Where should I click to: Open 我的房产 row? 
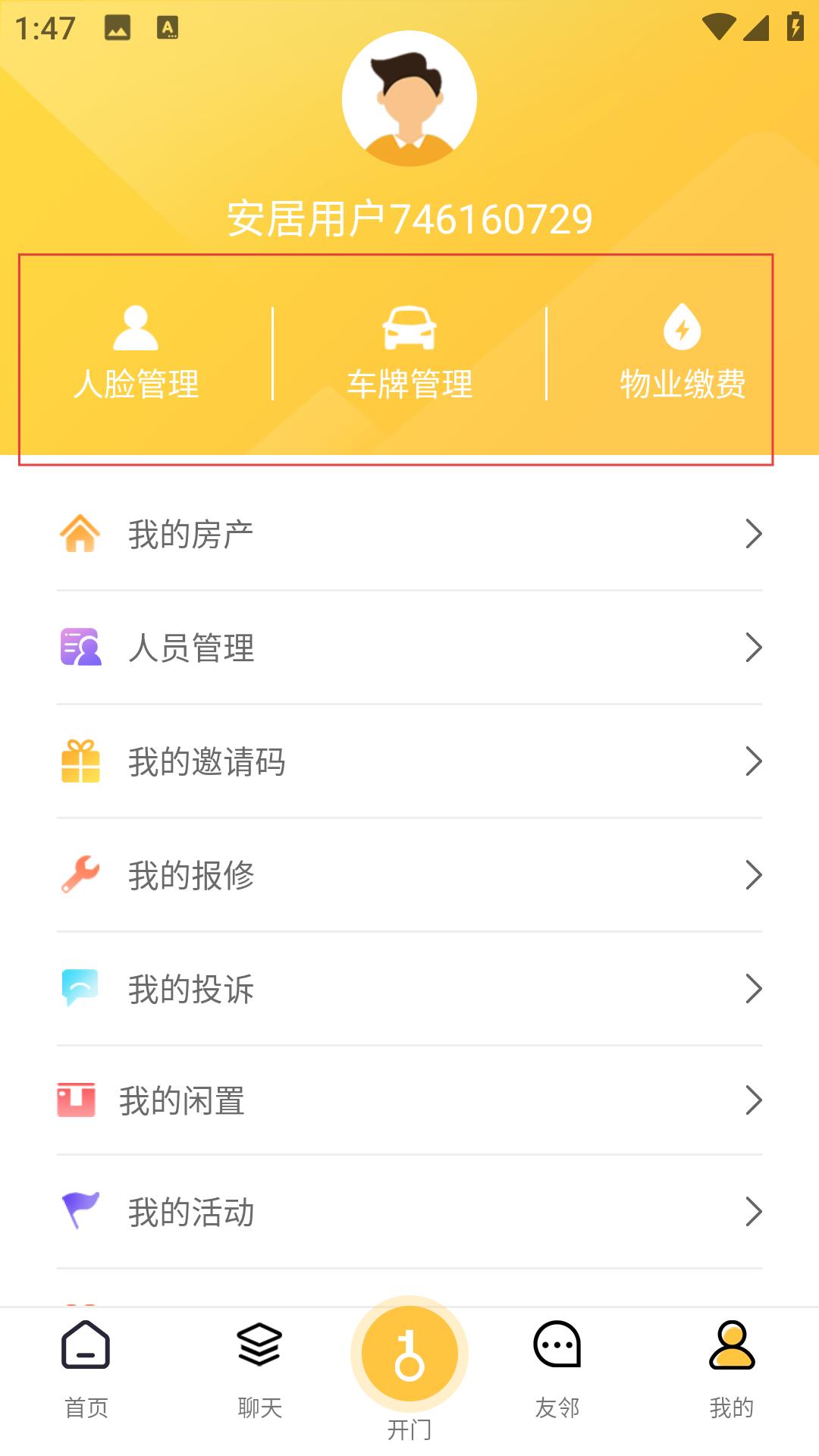[409, 534]
